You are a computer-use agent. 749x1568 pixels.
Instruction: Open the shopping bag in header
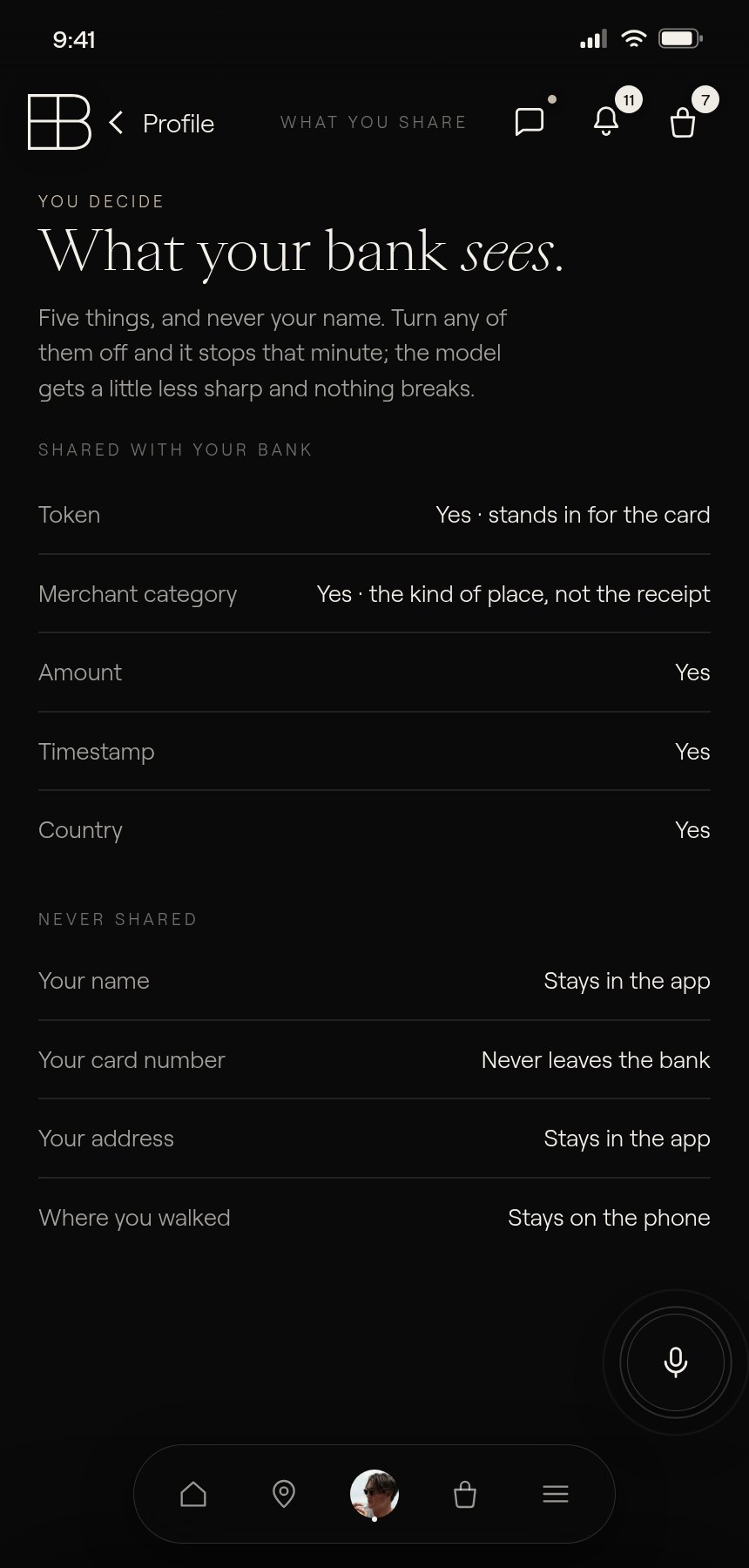[683, 122]
